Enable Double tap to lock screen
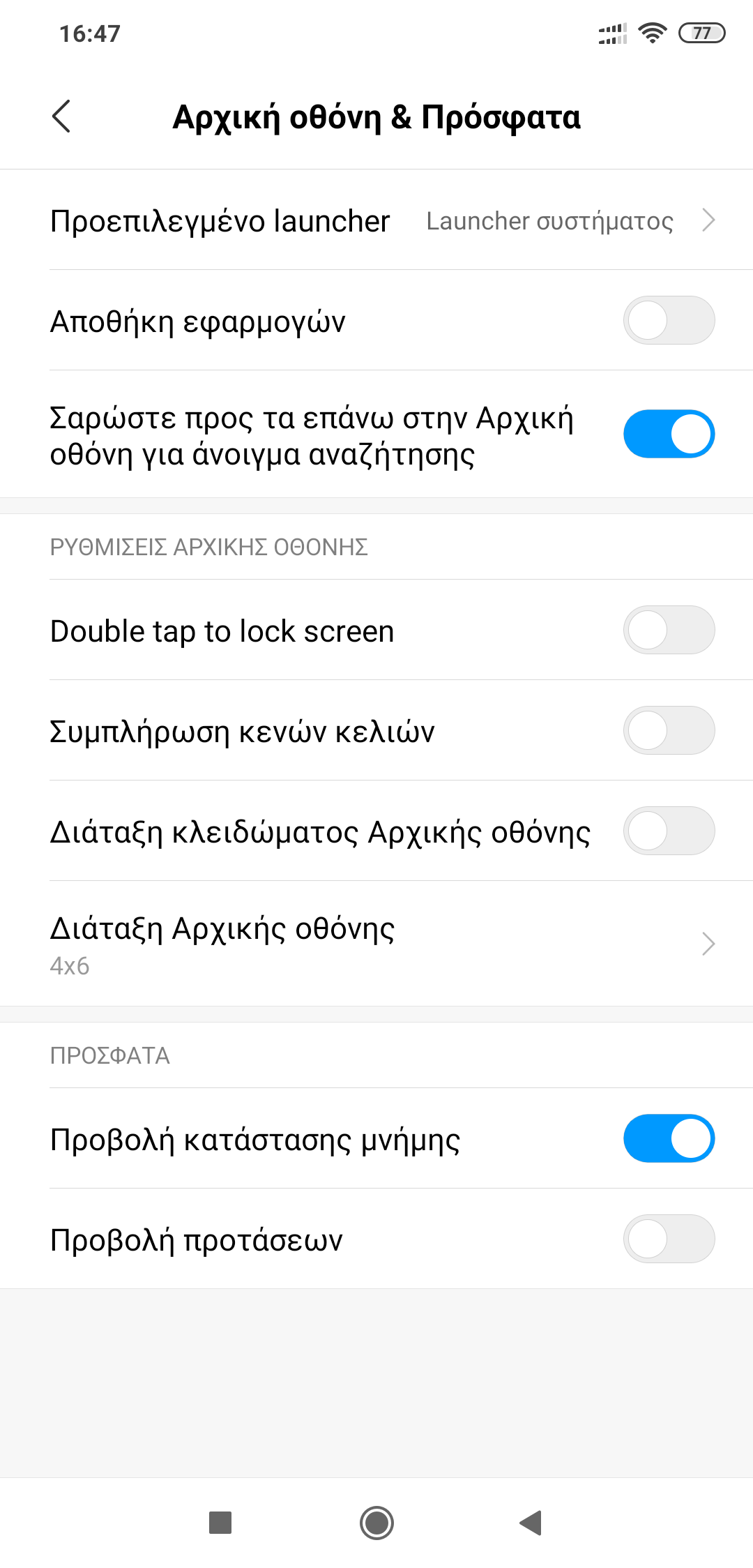The width and height of the screenshot is (753, 1568). click(x=668, y=631)
